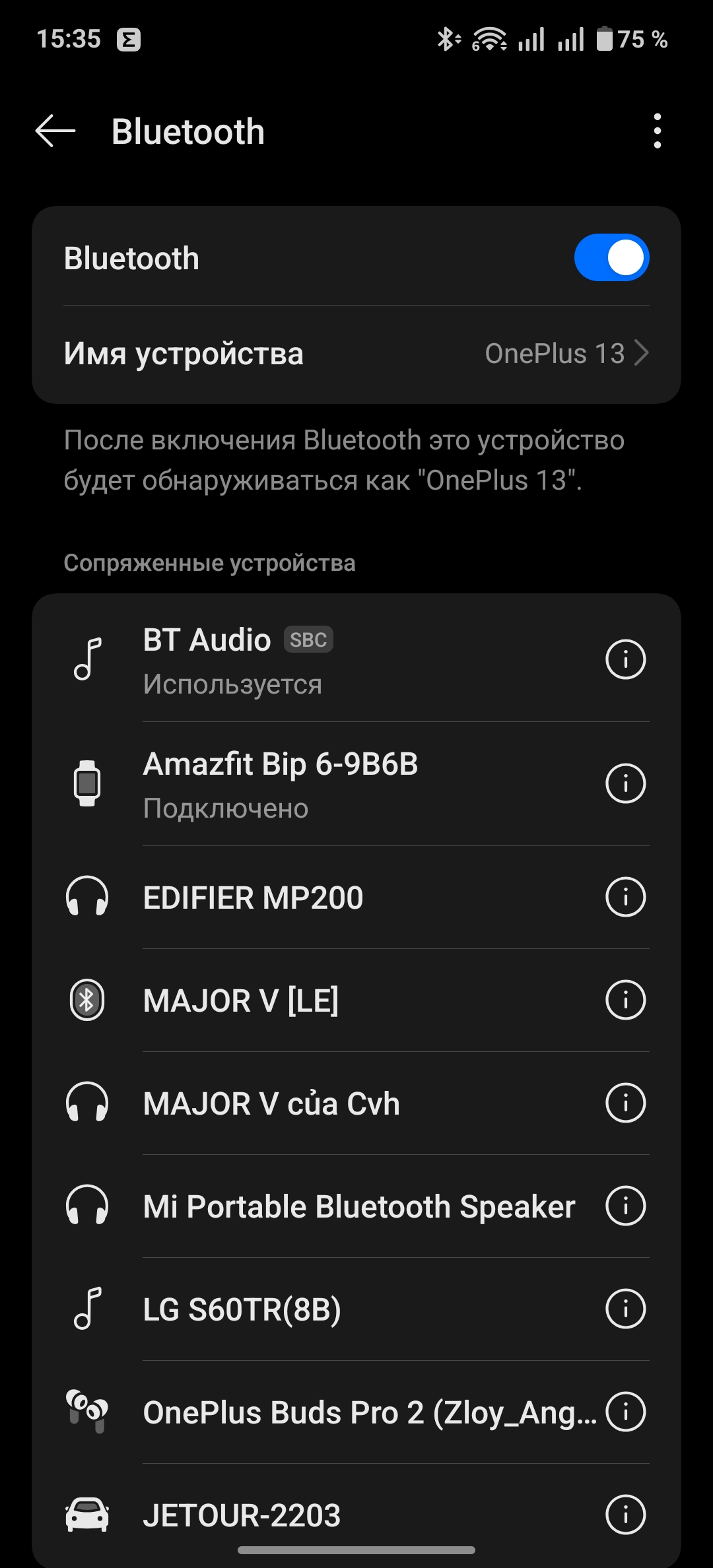Open MAJOR V [LE] info icon
Screen dimensions: 713x1568
(x=625, y=1000)
